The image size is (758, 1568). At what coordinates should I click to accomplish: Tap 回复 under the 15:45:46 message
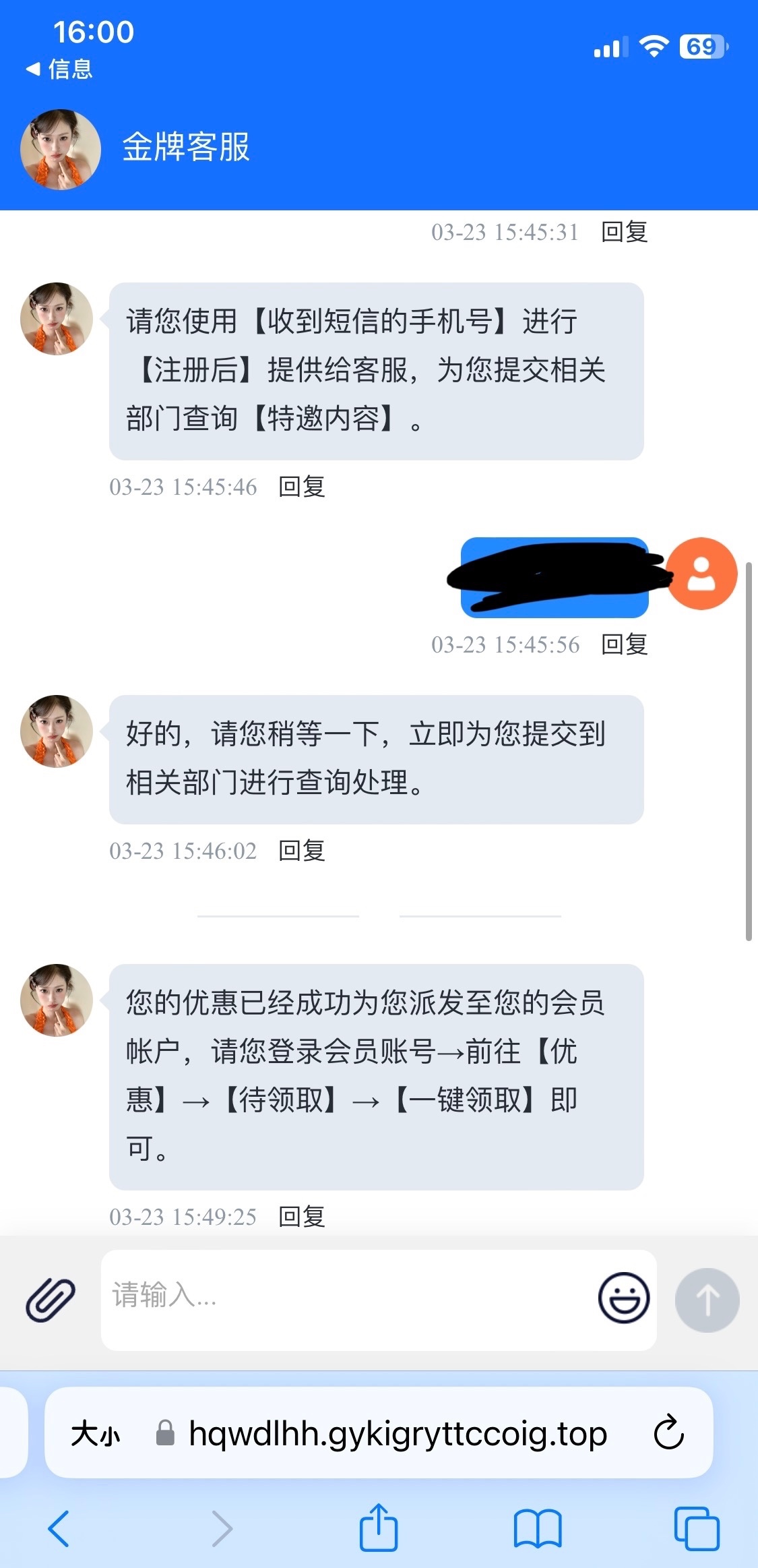click(301, 487)
